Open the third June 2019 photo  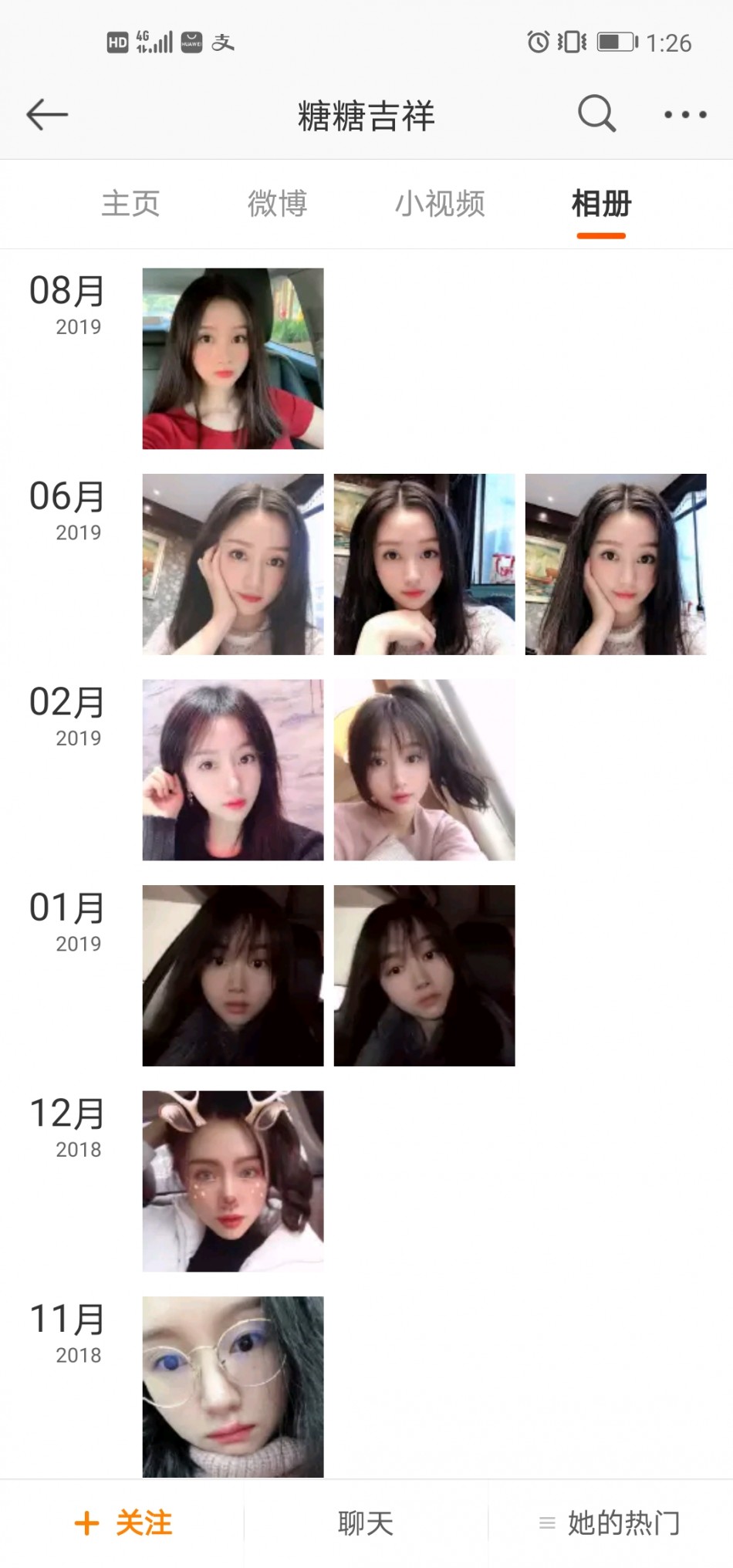(616, 564)
